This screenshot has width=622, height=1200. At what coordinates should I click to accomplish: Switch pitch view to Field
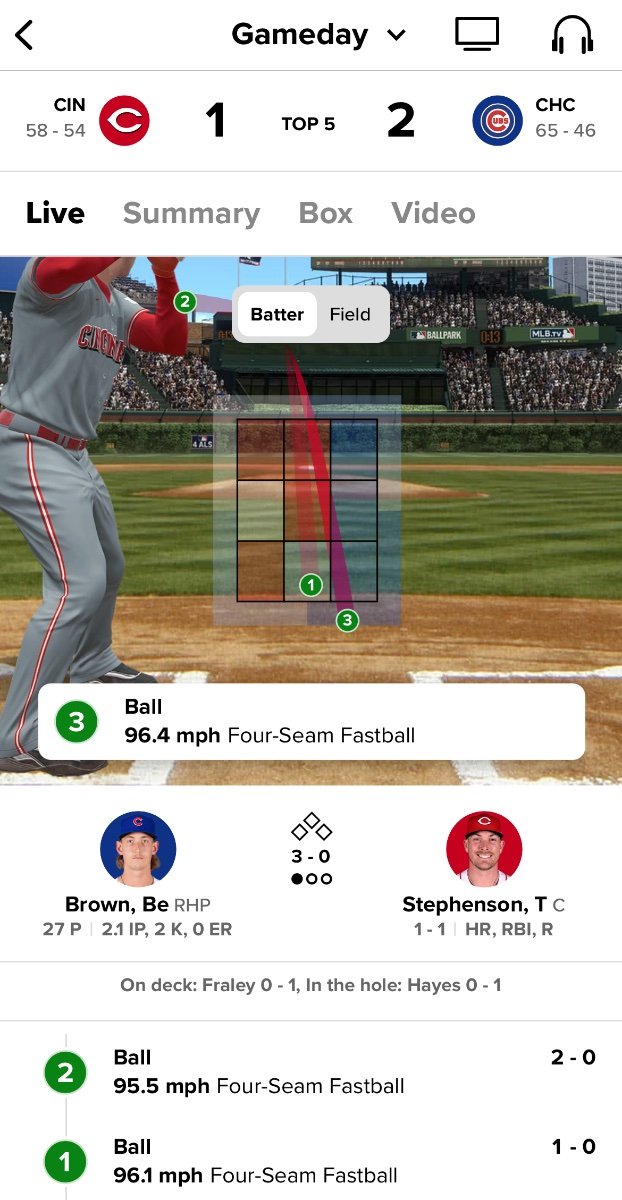(350, 314)
